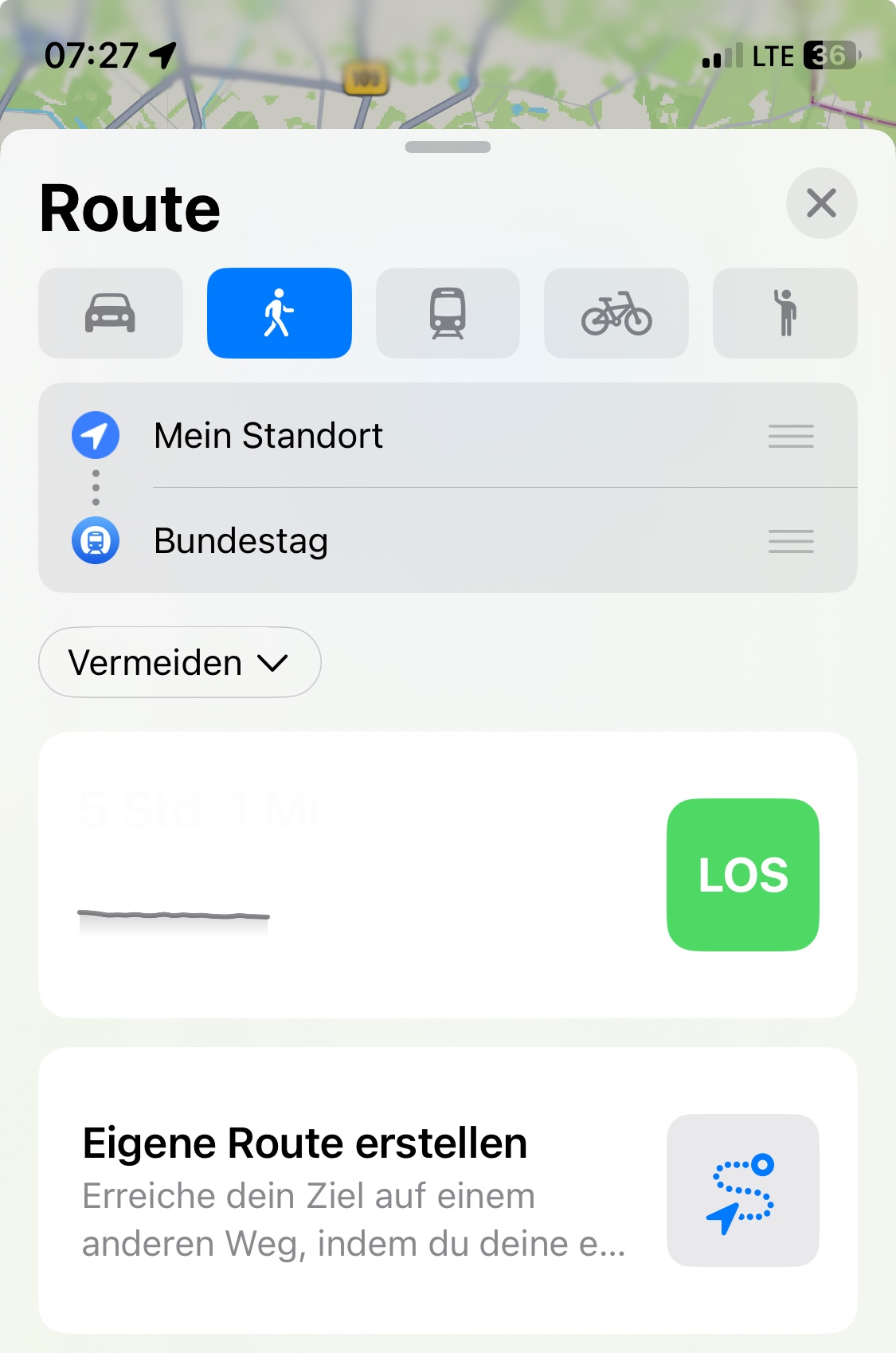Expand the Vermeiden dropdown
Screen dimensions: 896x1353
(179, 662)
